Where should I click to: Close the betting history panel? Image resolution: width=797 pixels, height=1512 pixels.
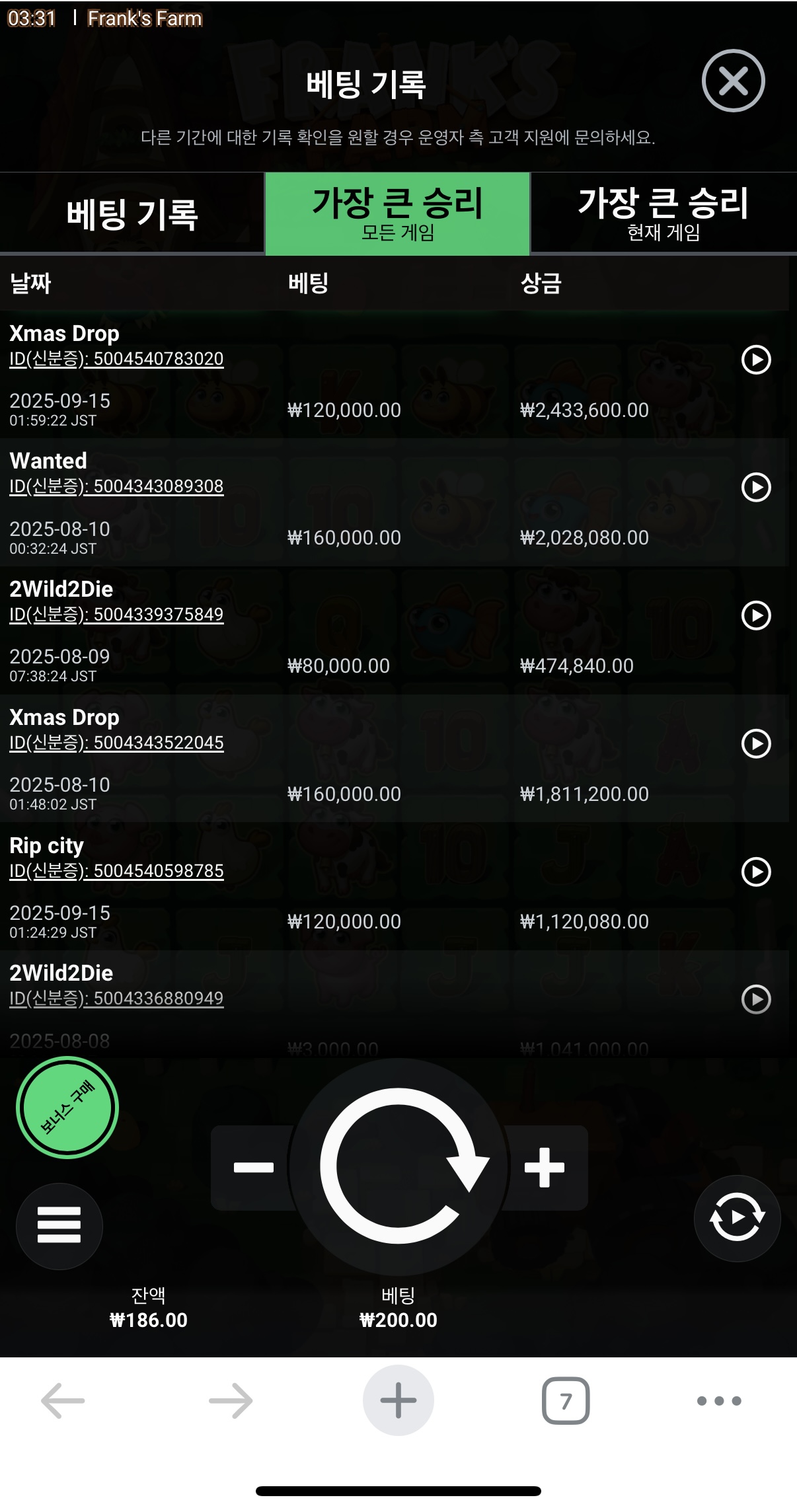[x=733, y=81]
